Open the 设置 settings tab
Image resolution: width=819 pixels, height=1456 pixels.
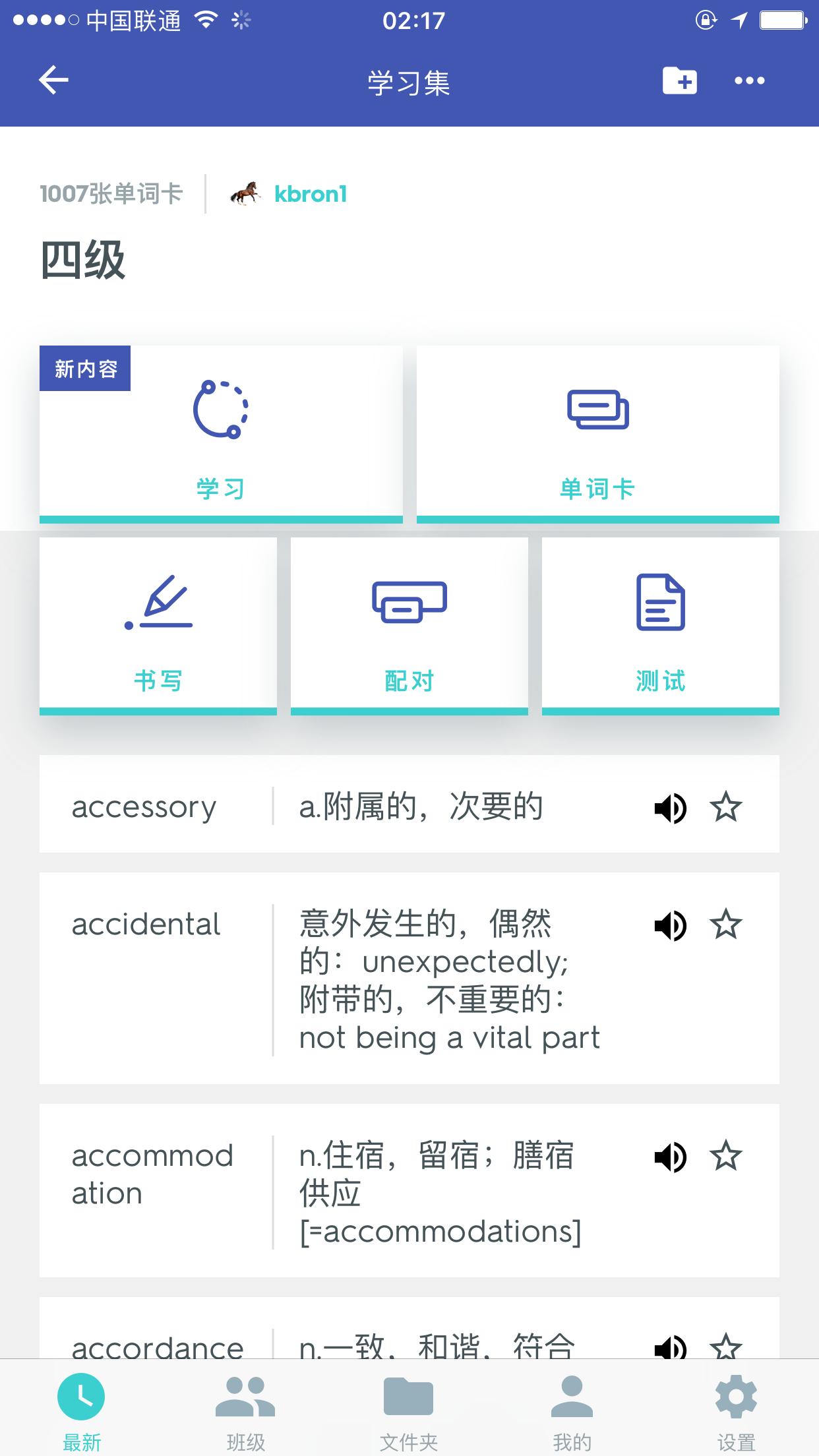tap(737, 1408)
